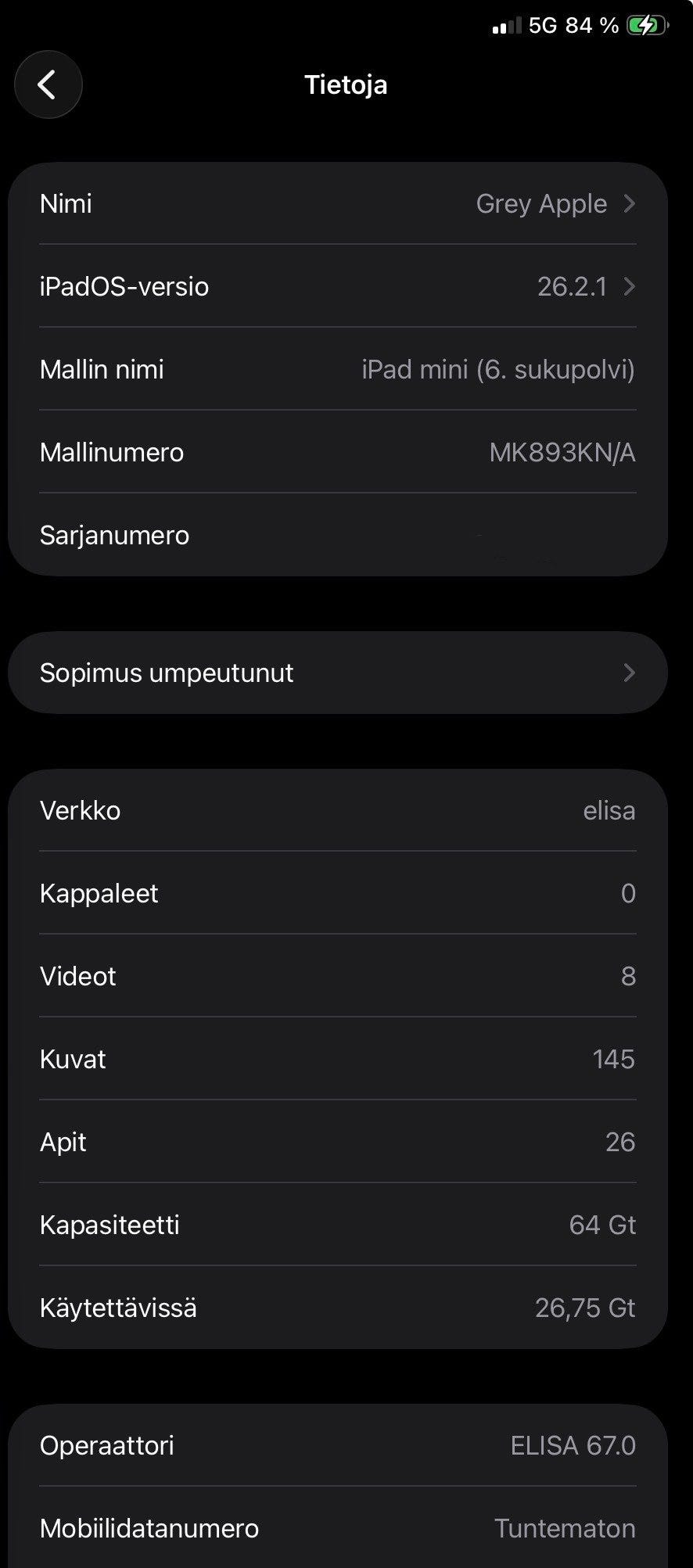
Task: Tap the Kapasiteetti 64 Gt row
Action: coord(336,1225)
